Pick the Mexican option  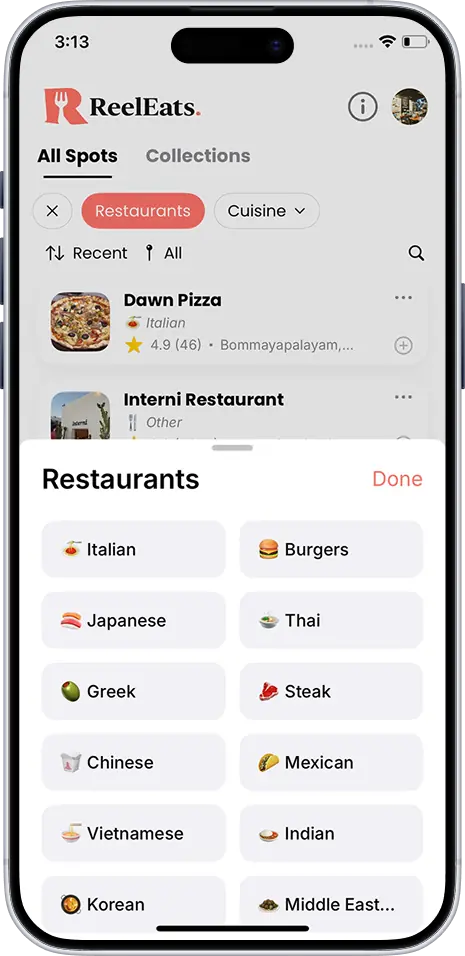pyautogui.click(x=331, y=762)
